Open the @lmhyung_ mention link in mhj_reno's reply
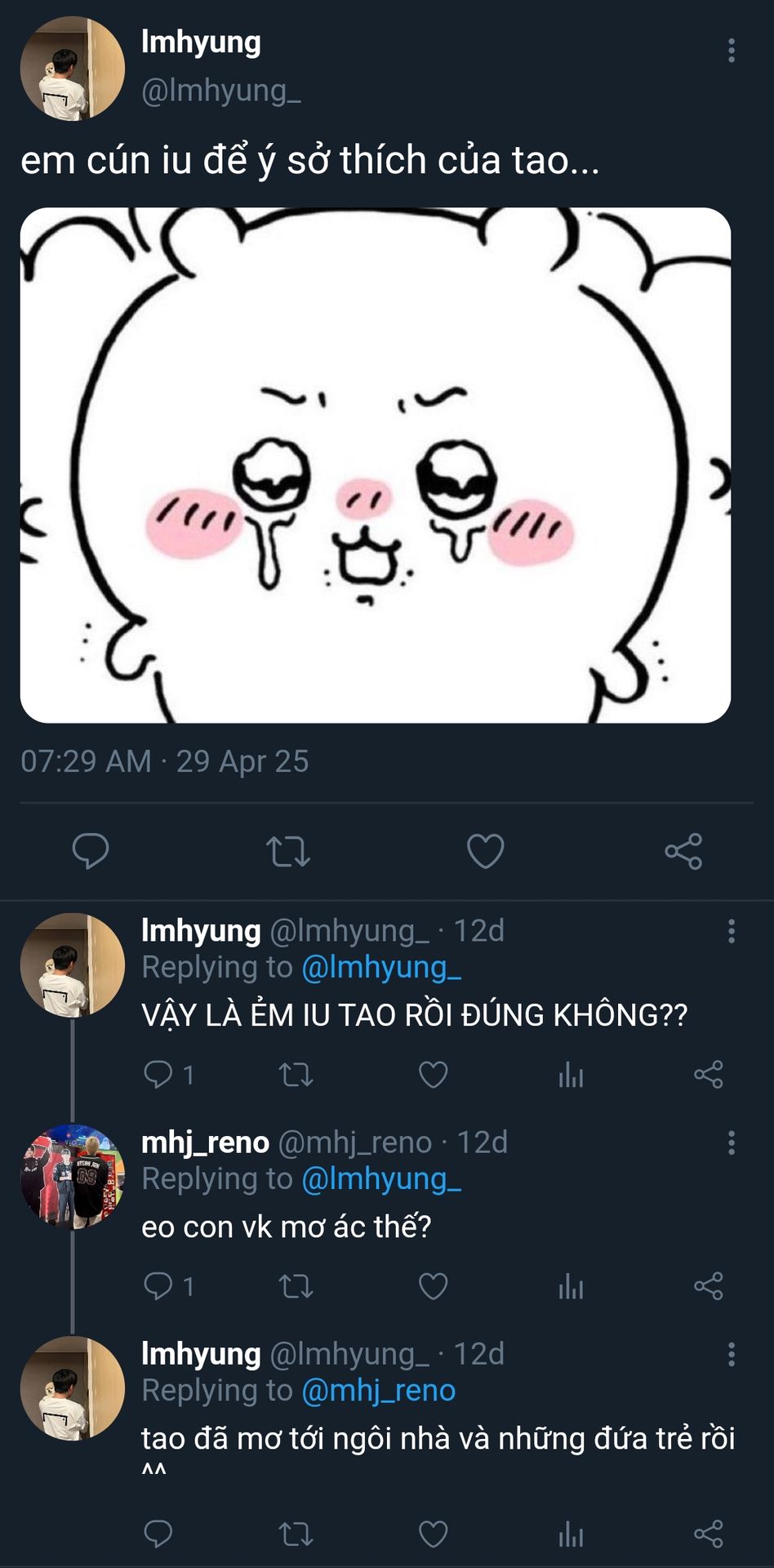 click(381, 1178)
